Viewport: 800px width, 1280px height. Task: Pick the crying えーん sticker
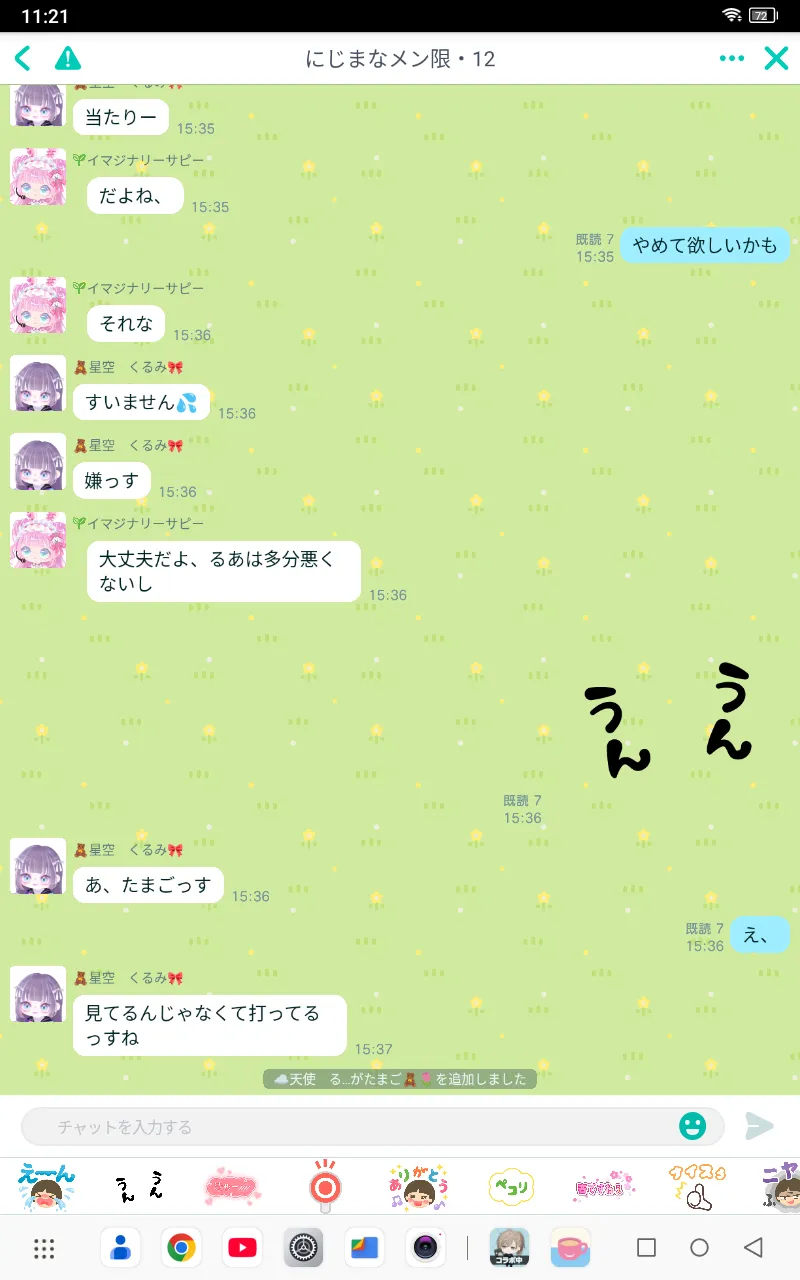tap(46, 1187)
